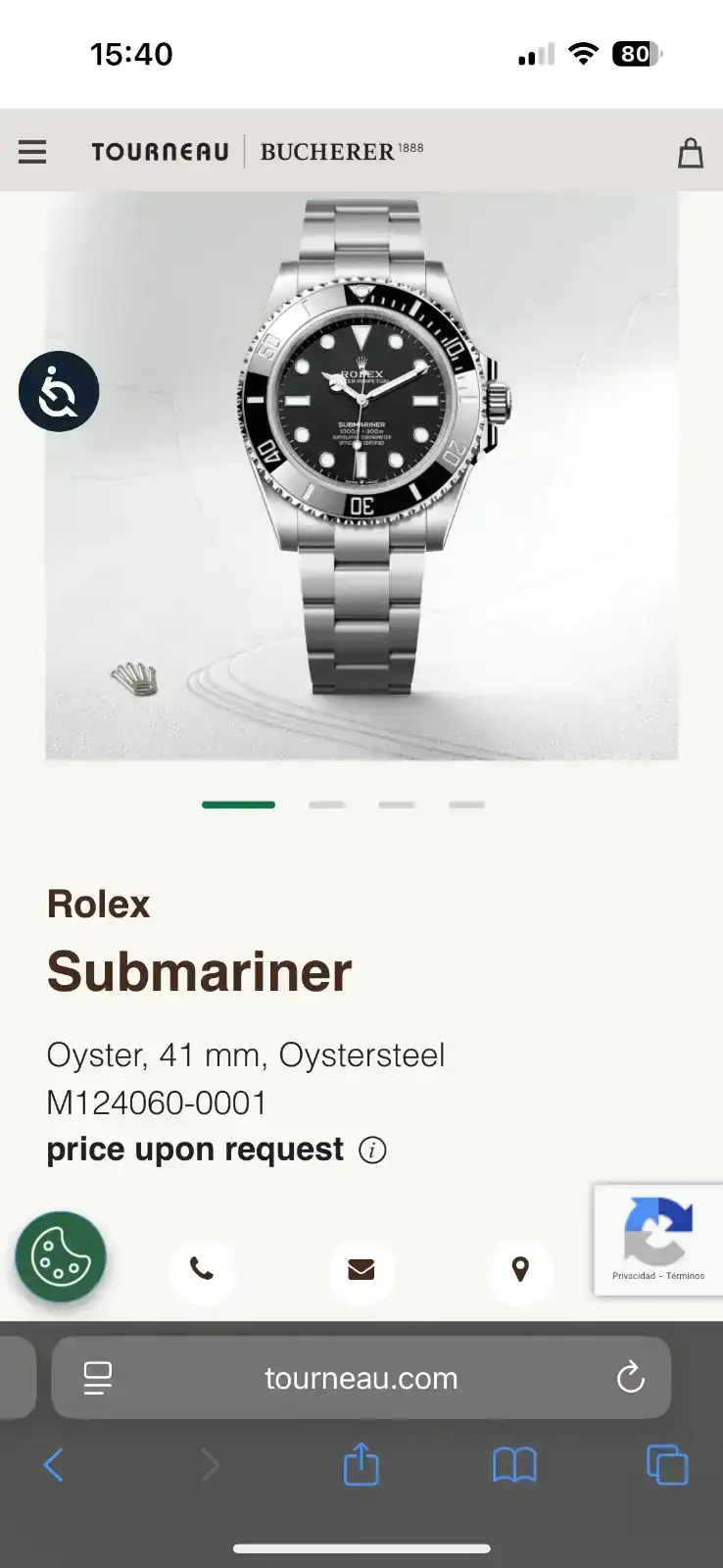The height and width of the screenshot is (1568, 723).
Task: Open the accessibility options button
Action: (59, 392)
